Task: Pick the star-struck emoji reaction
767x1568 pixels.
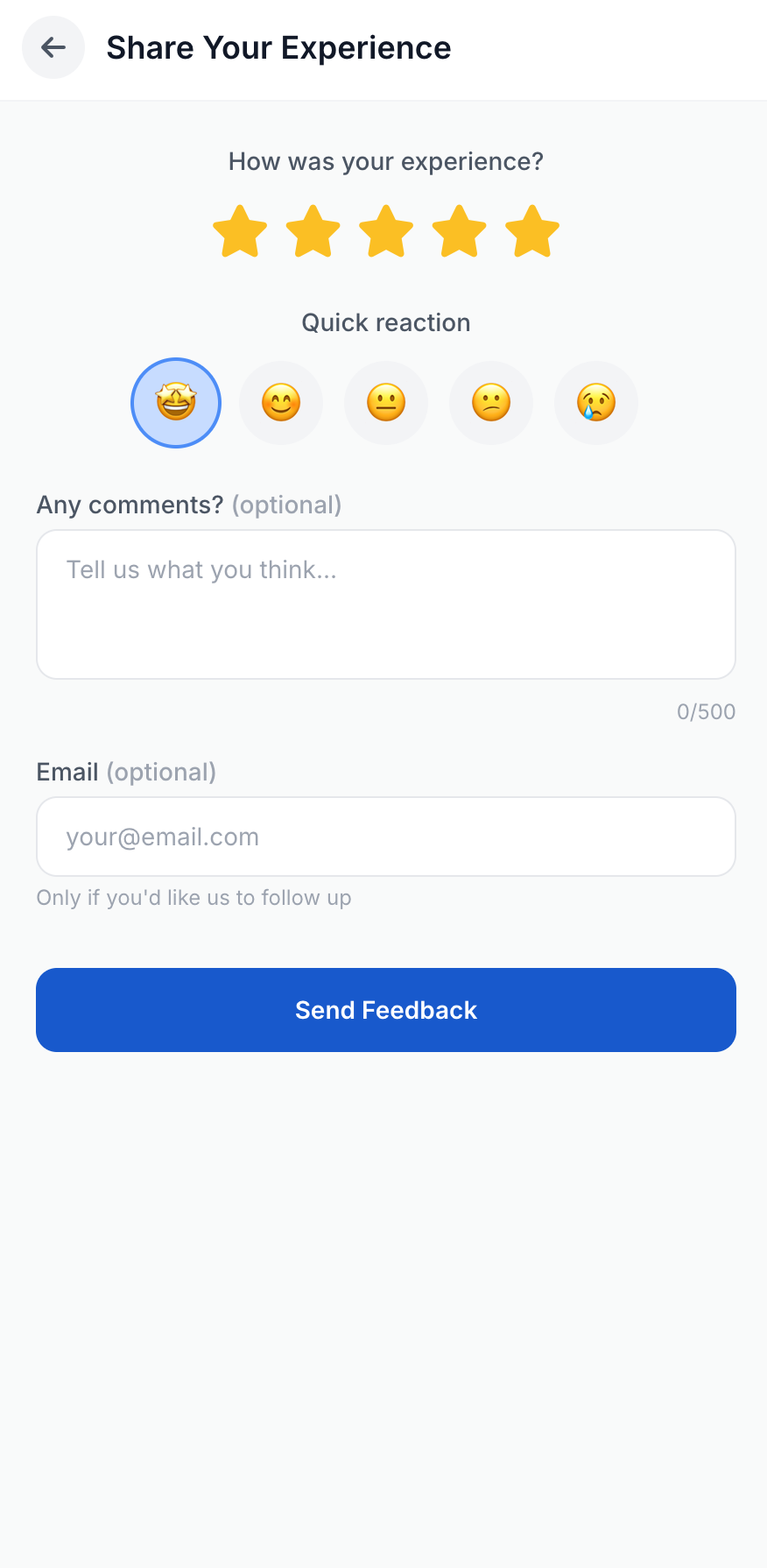Action: coord(176,403)
